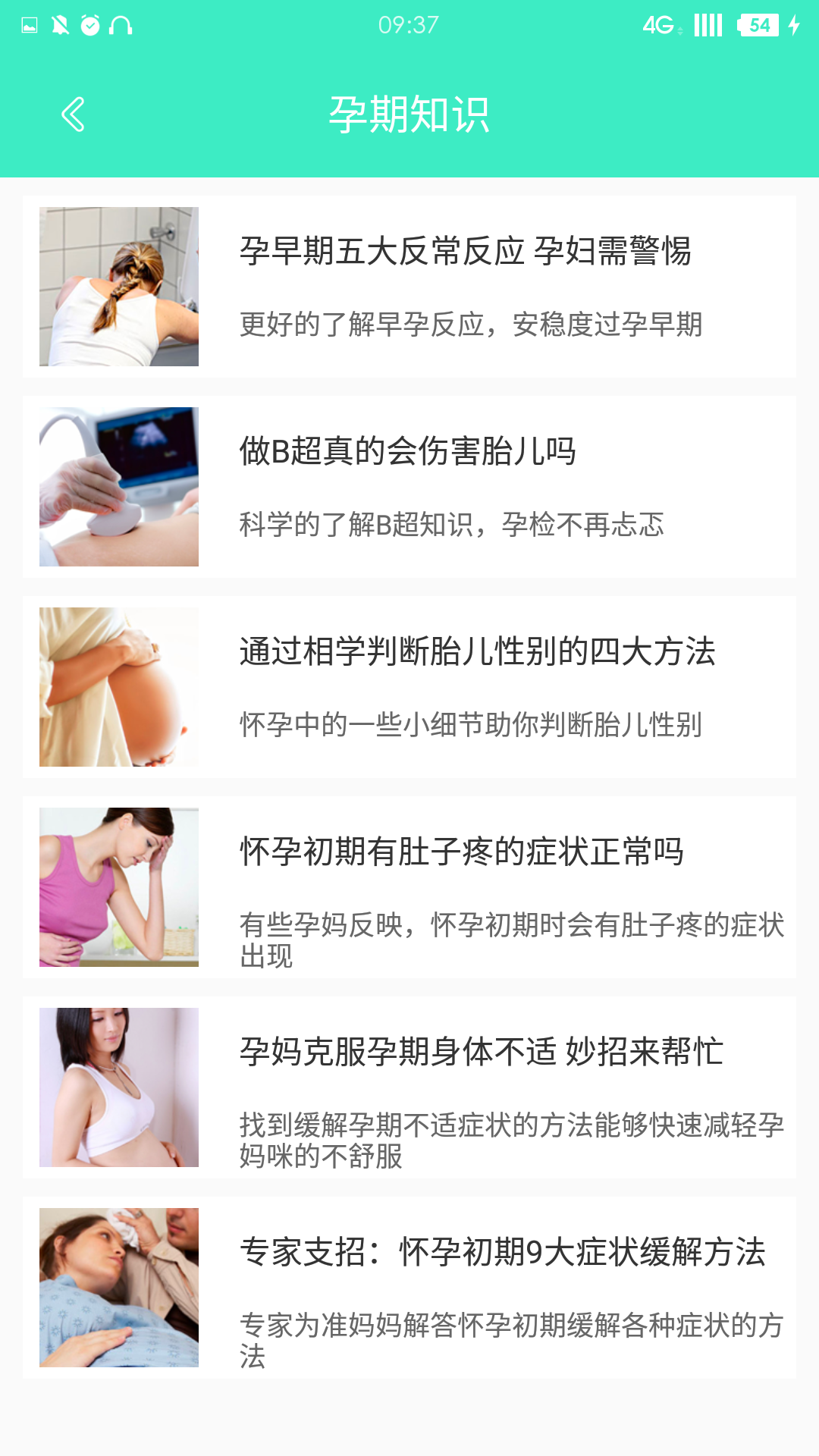Image resolution: width=819 pixels, height=1456 pixels.
Task: Open 怀孕初期有肚子疼的症状正常吗 article
Action: [409, 887]
